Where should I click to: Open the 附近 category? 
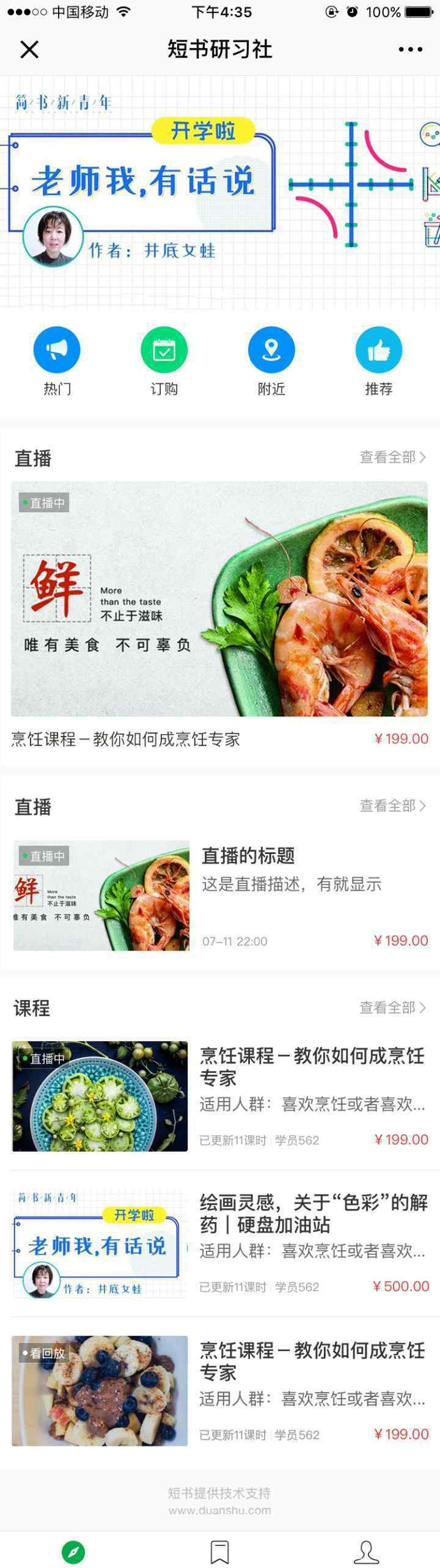[271, 360]
